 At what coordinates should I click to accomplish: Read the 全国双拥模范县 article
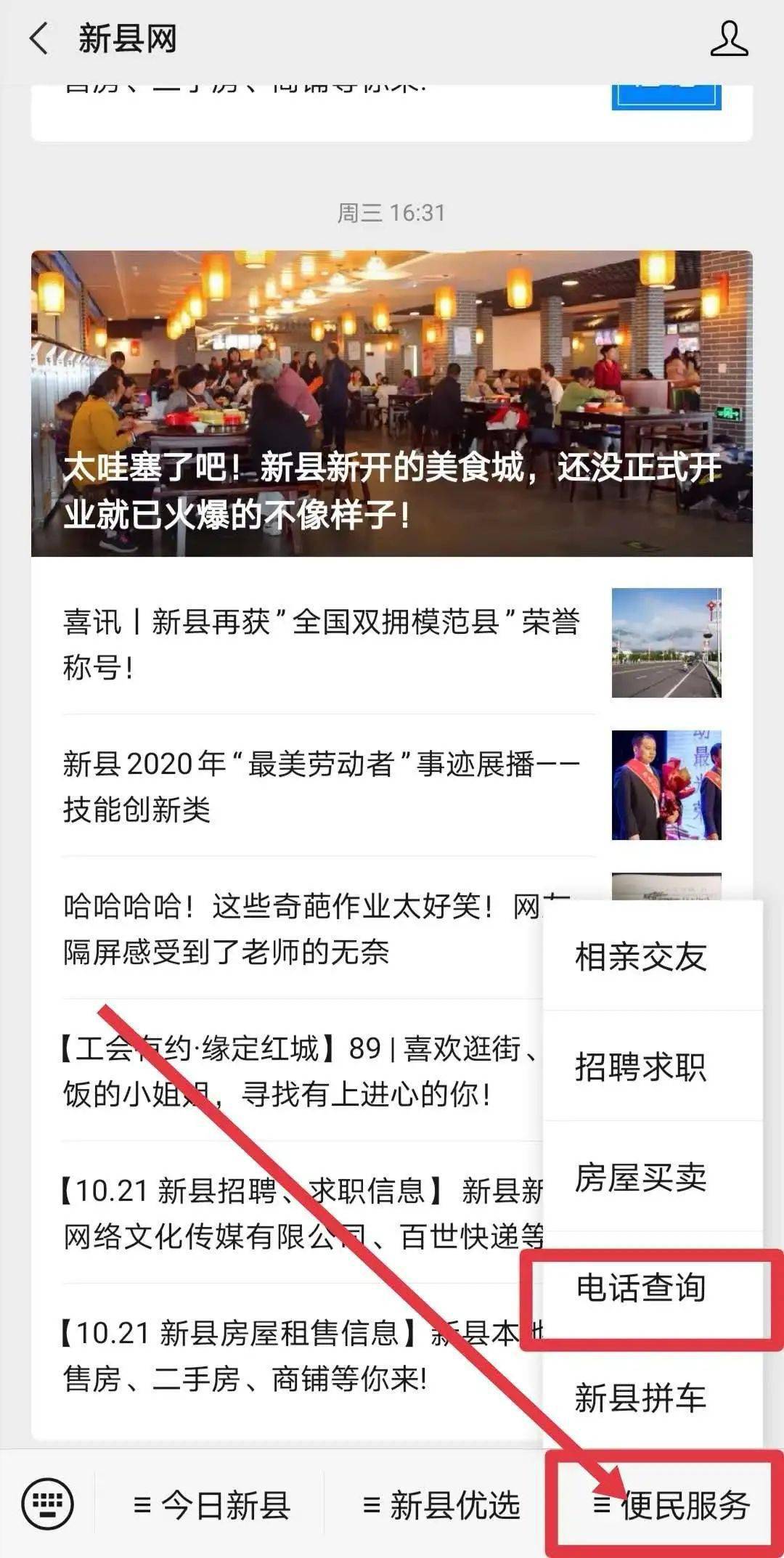tap(321, 644)
